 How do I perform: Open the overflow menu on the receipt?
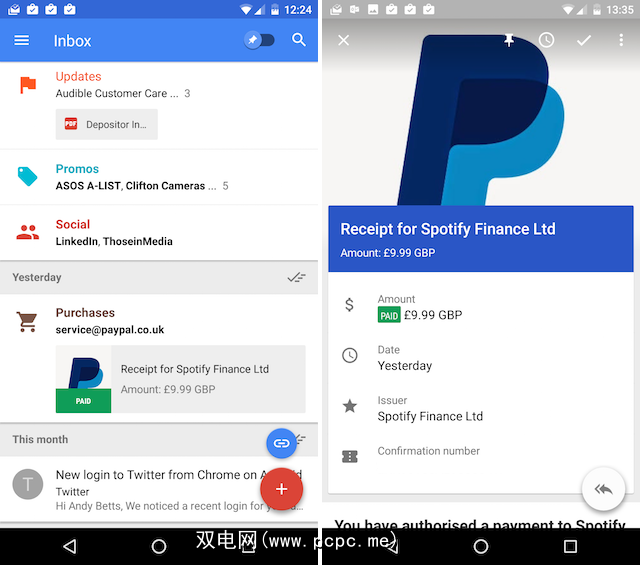(x=620, y=40)
